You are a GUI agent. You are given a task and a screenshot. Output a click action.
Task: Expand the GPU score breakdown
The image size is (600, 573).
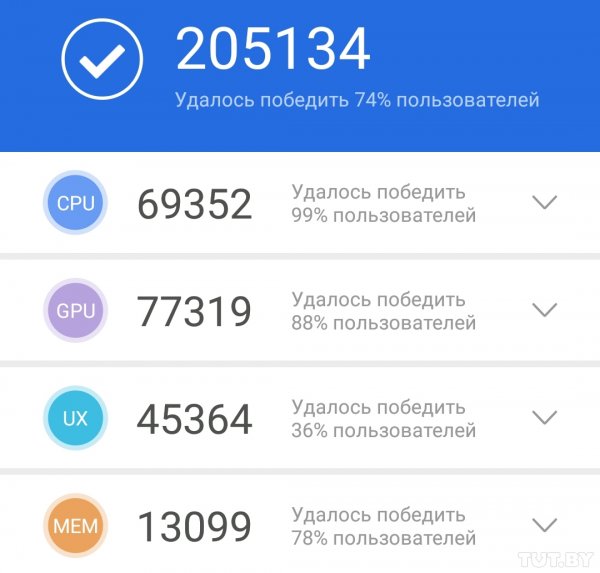[x=544, y=310]
